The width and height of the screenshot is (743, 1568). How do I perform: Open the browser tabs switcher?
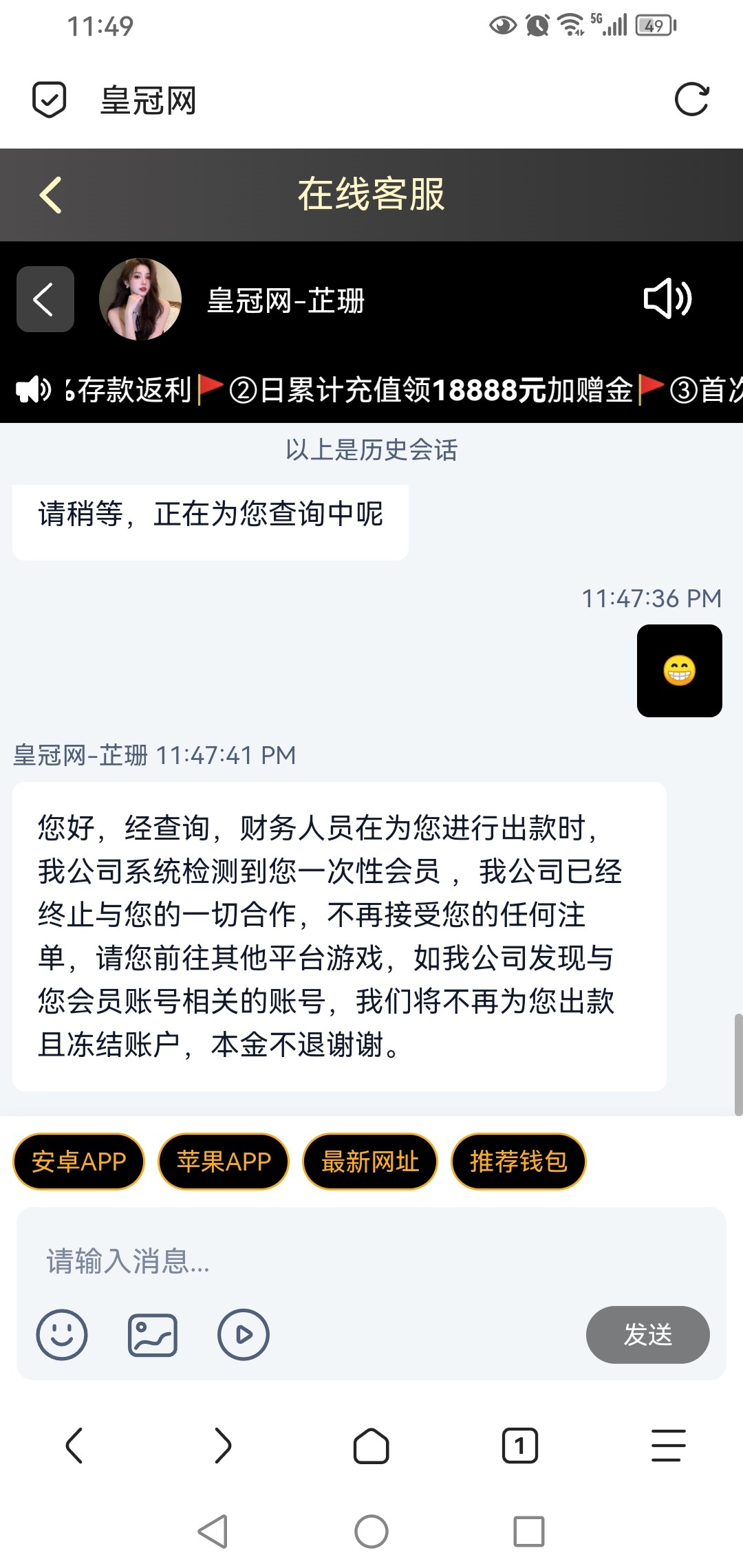tap(520, 1445)
